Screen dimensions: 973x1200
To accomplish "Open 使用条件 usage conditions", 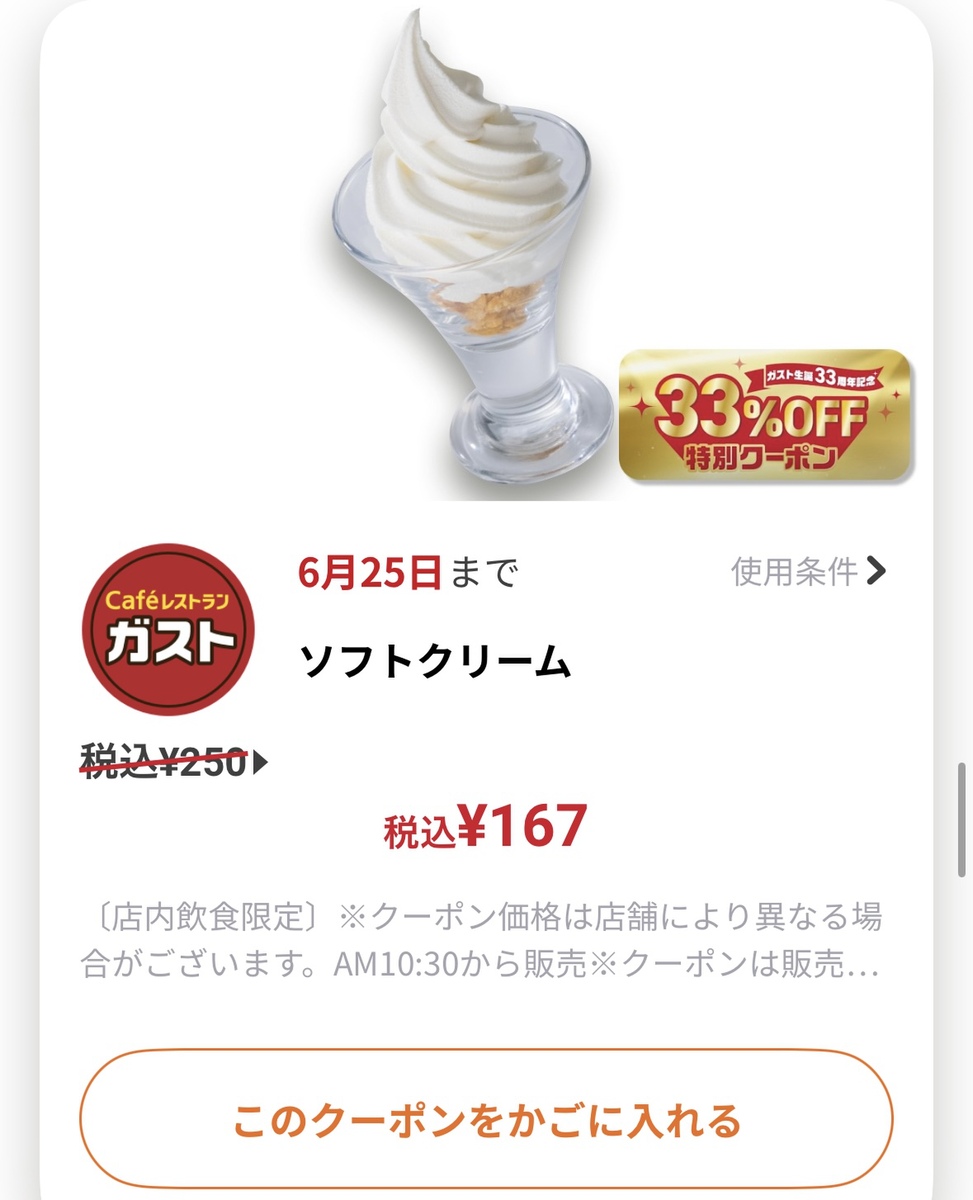I will [808, 572].
